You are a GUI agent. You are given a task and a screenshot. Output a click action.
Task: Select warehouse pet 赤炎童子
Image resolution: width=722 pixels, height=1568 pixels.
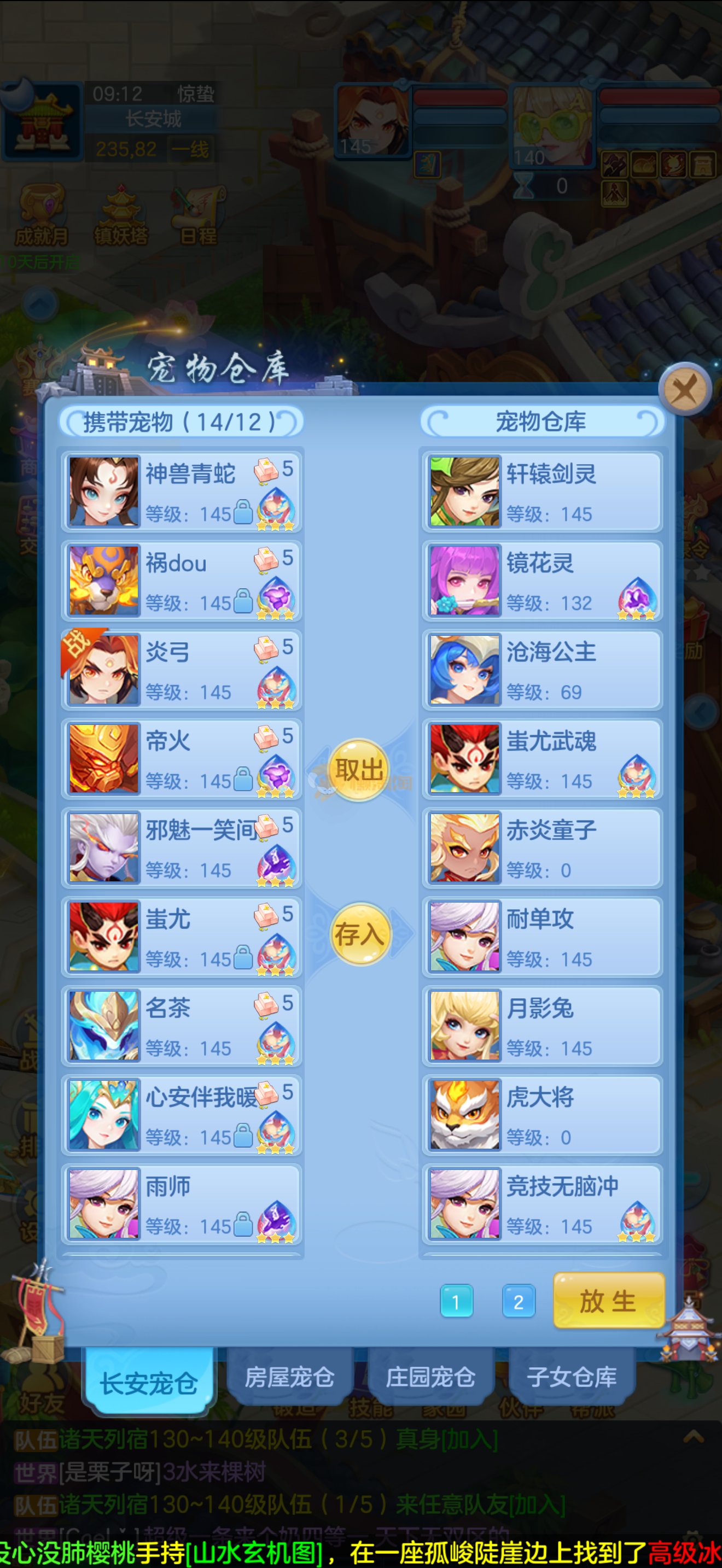(x=542, y=848)
